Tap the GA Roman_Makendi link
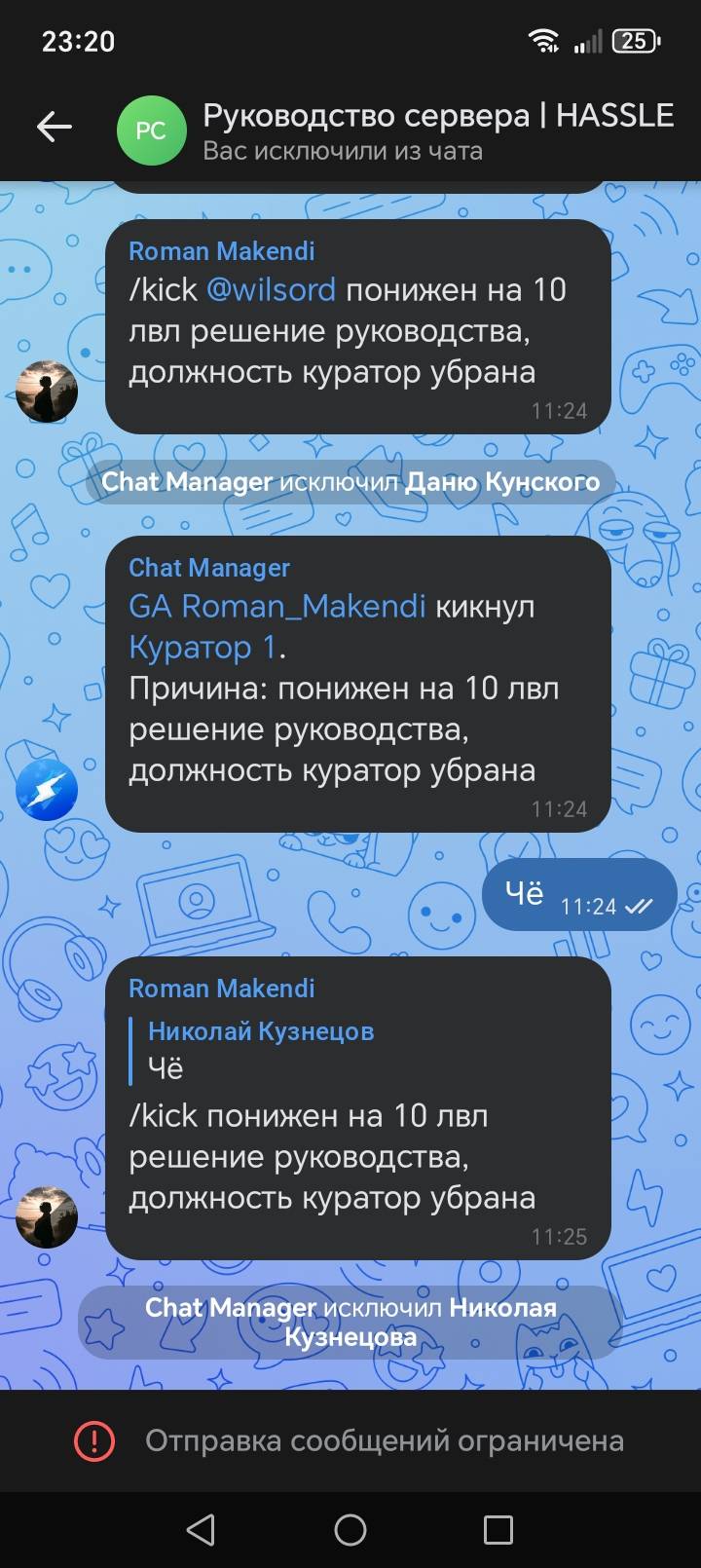701x1568 pixels. click(x=277, y=607)
